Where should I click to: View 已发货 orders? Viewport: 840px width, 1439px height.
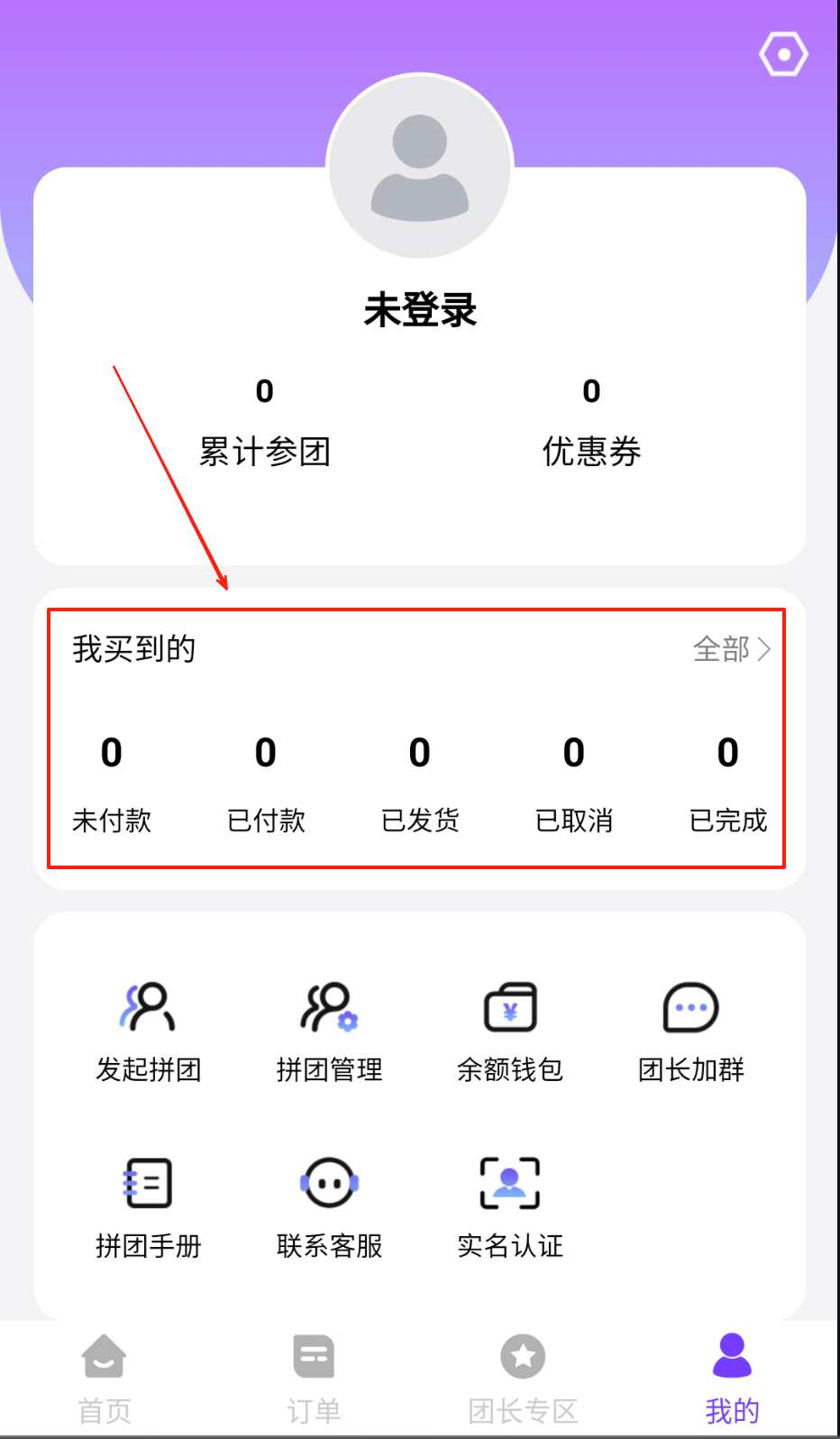coord(420,781)
